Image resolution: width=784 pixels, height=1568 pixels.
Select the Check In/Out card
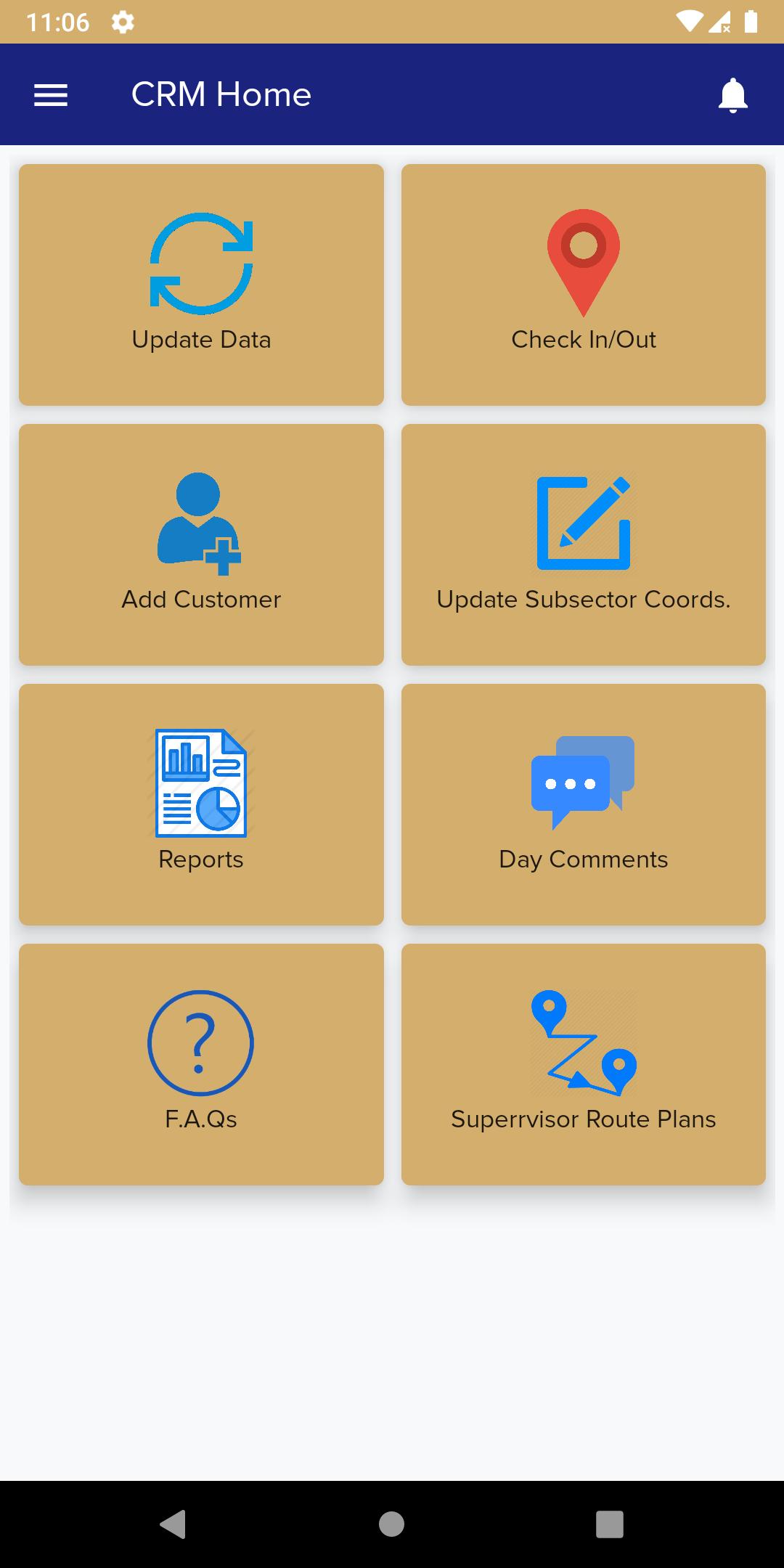[584, 285]
